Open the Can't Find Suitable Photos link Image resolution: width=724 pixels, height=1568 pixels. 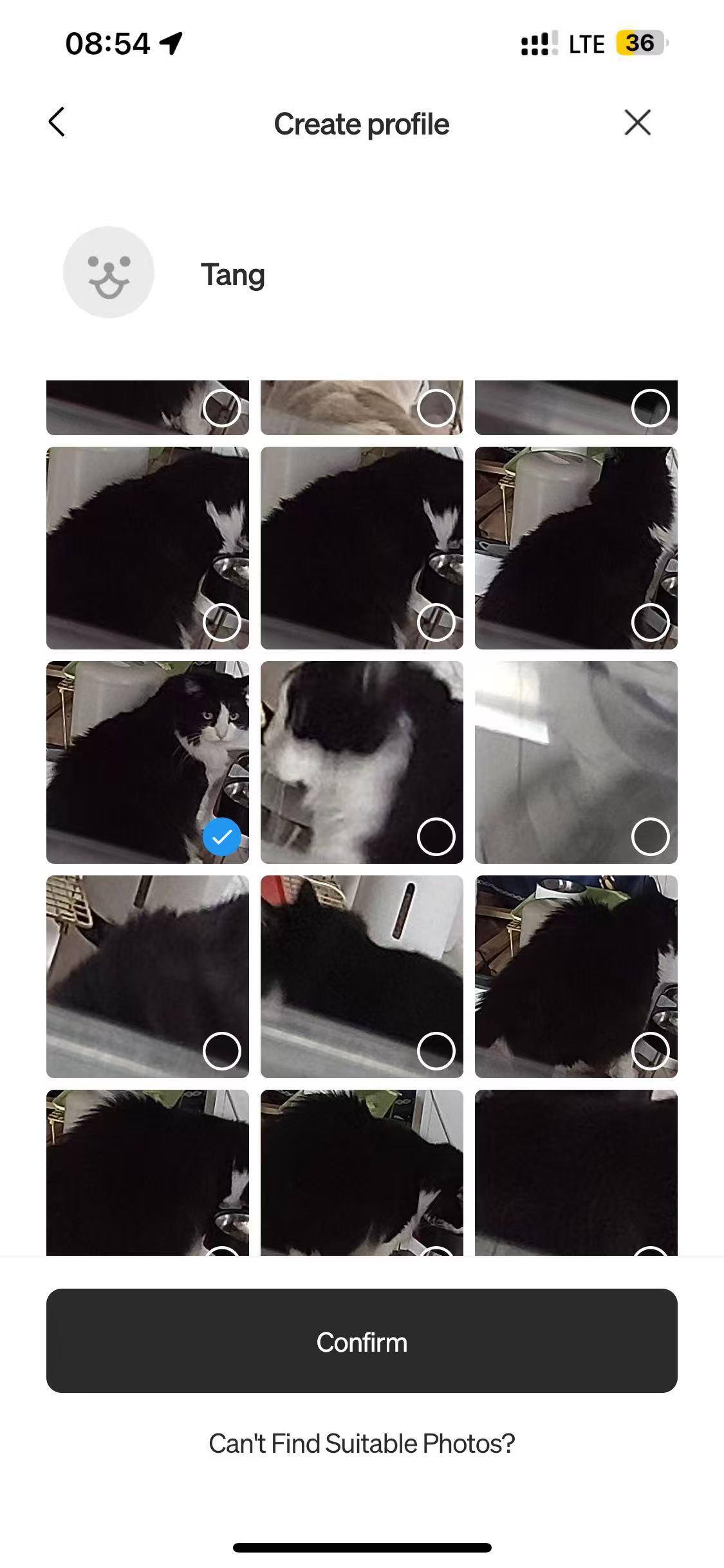click(362, 1444)
